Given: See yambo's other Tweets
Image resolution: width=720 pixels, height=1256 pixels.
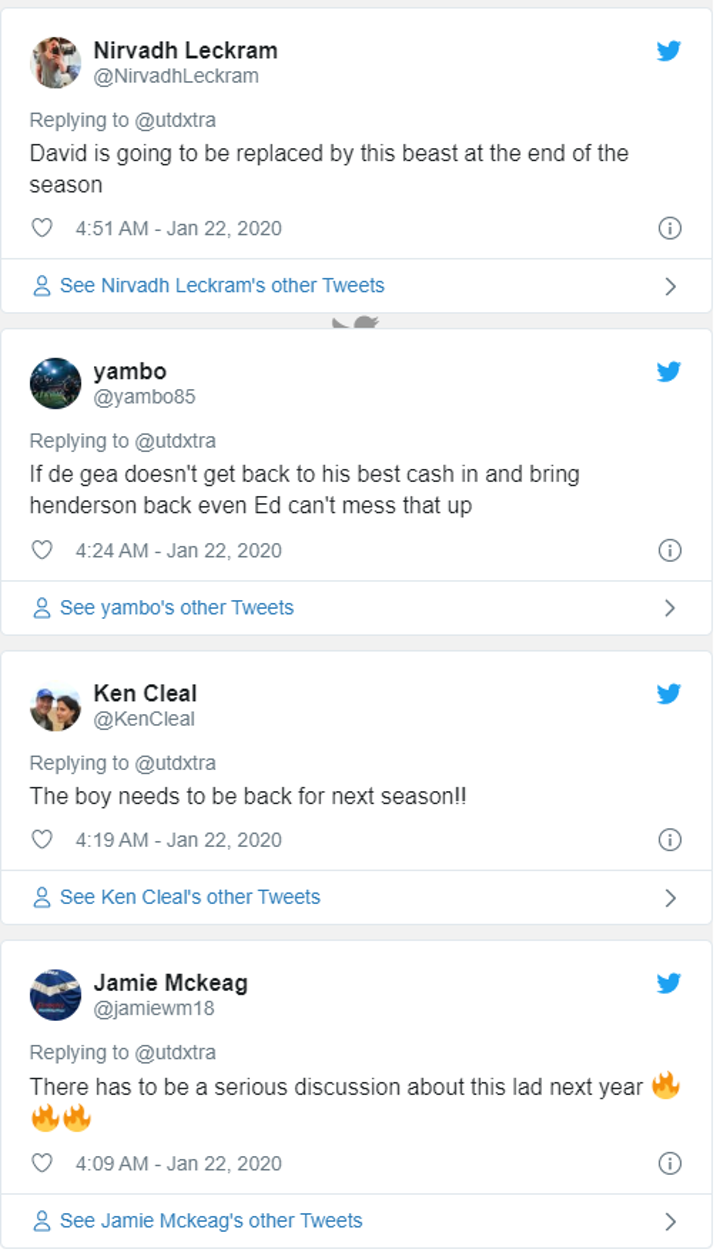Looking at the screenshot, I should [x=176, y=608].
